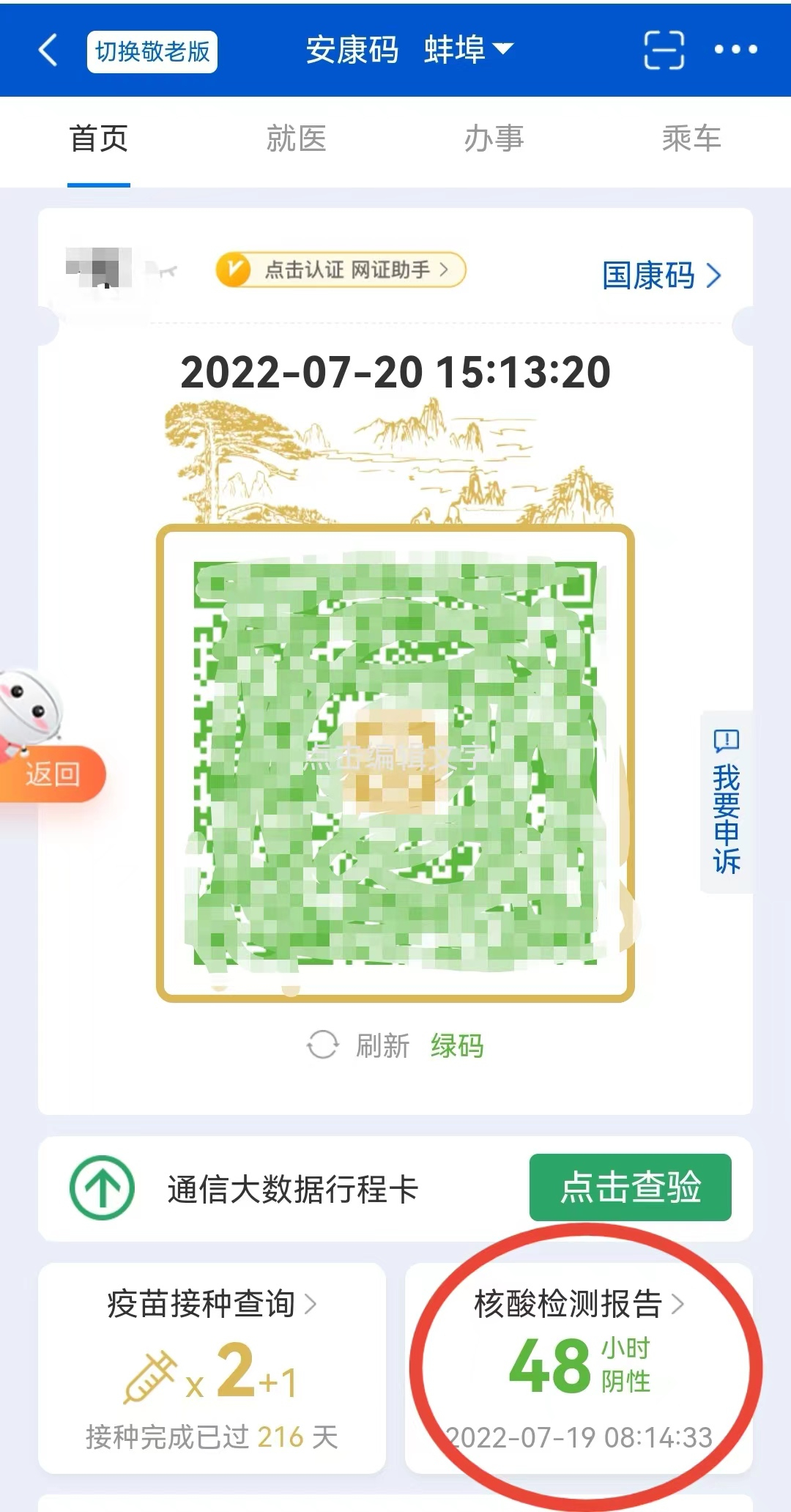
Task: Go back using the top-left arrow
Action: (x=48, y=51)
